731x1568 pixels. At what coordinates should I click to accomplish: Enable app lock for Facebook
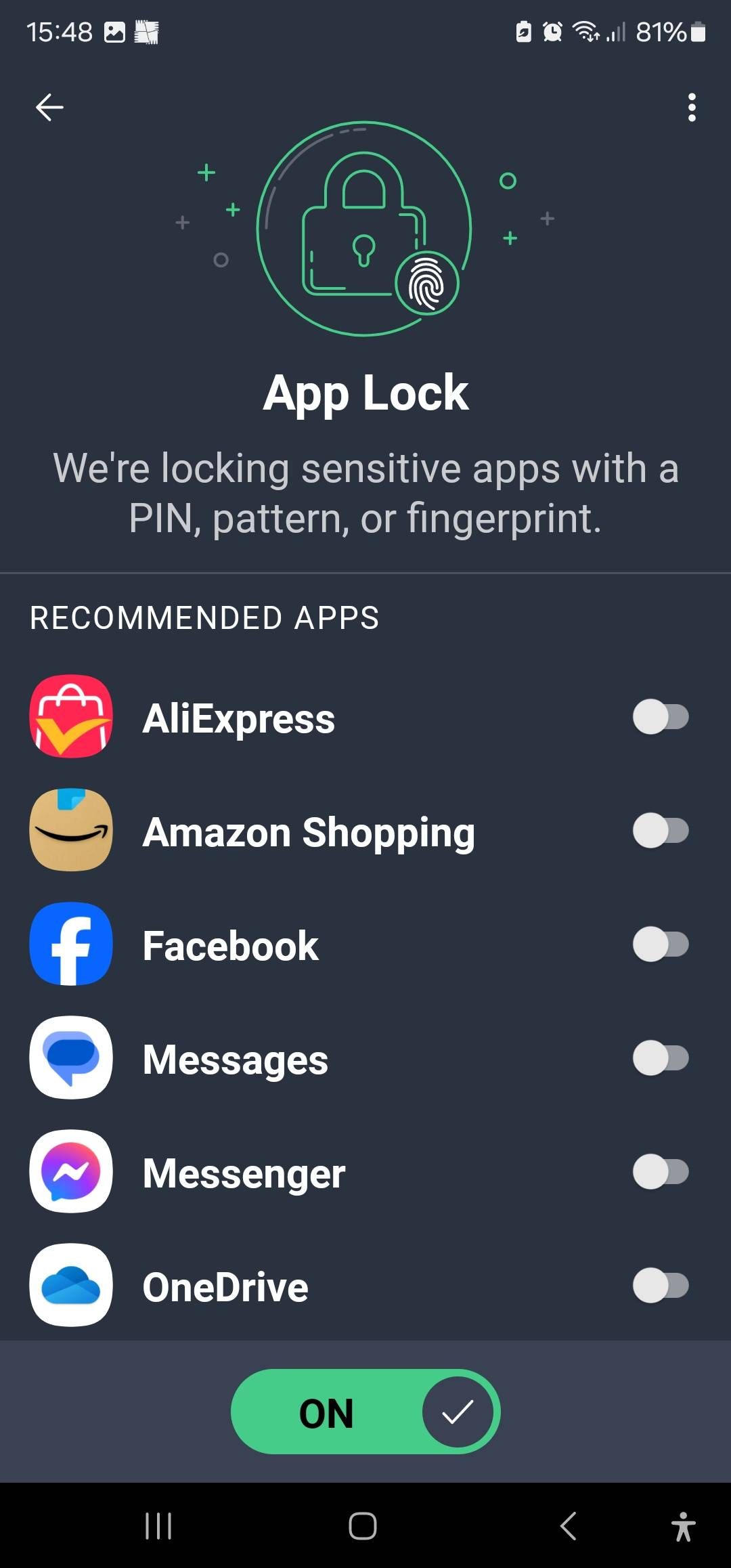pyautogui.click(x=660, y=944)
